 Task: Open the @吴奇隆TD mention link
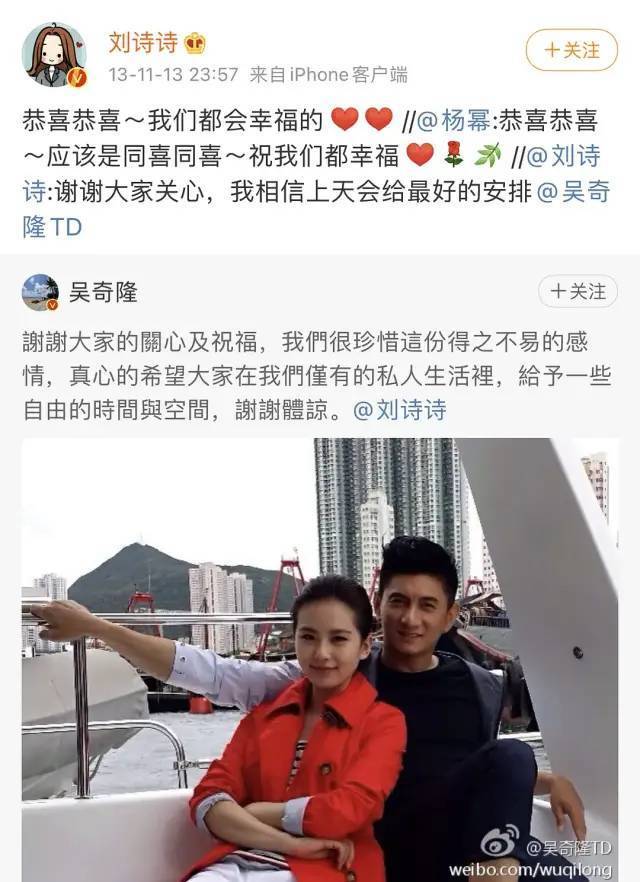pyautogui.click(x=573, y=191)
